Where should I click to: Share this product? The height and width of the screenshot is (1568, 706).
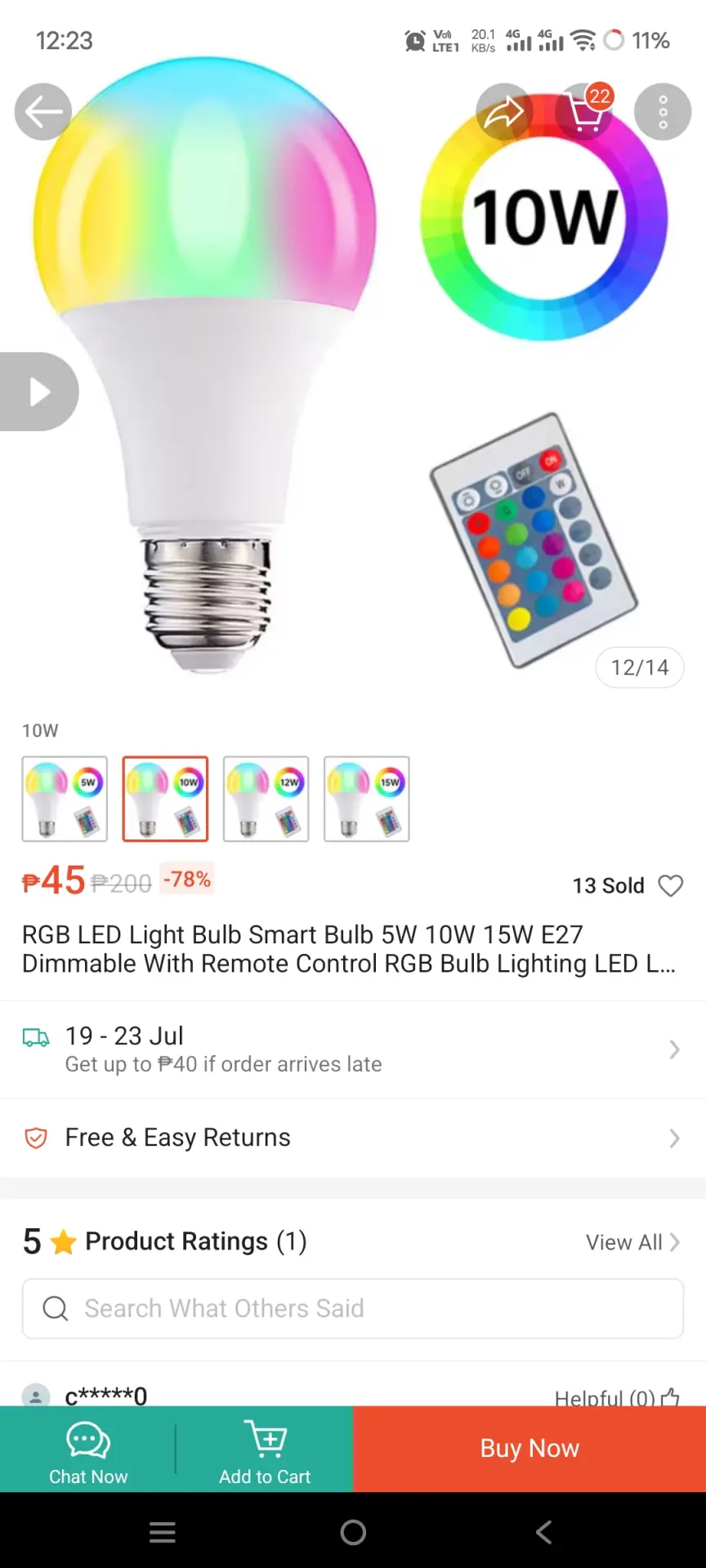tap(504, 112)
